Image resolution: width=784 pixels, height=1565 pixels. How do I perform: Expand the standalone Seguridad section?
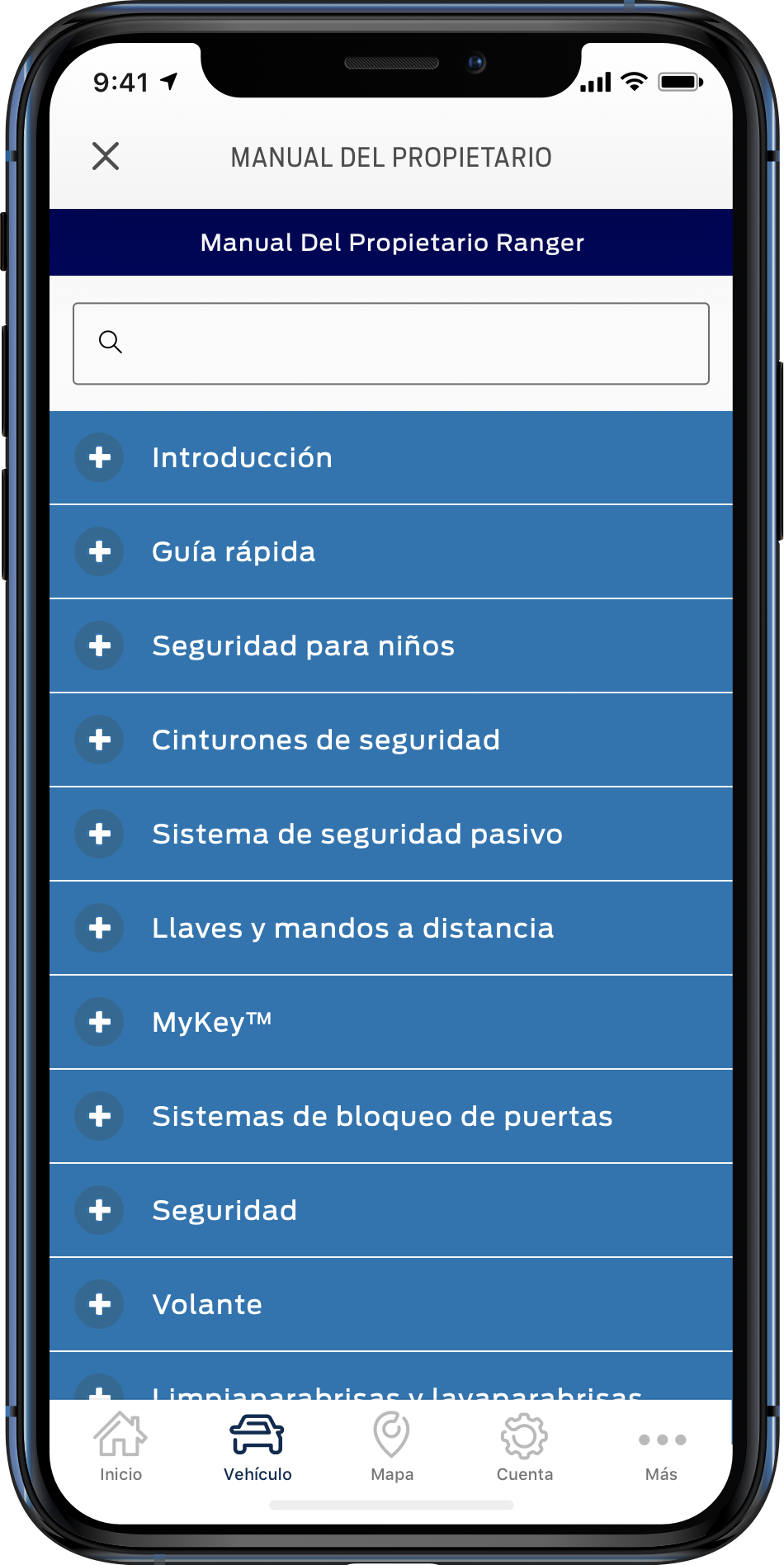pos(391,1211)
